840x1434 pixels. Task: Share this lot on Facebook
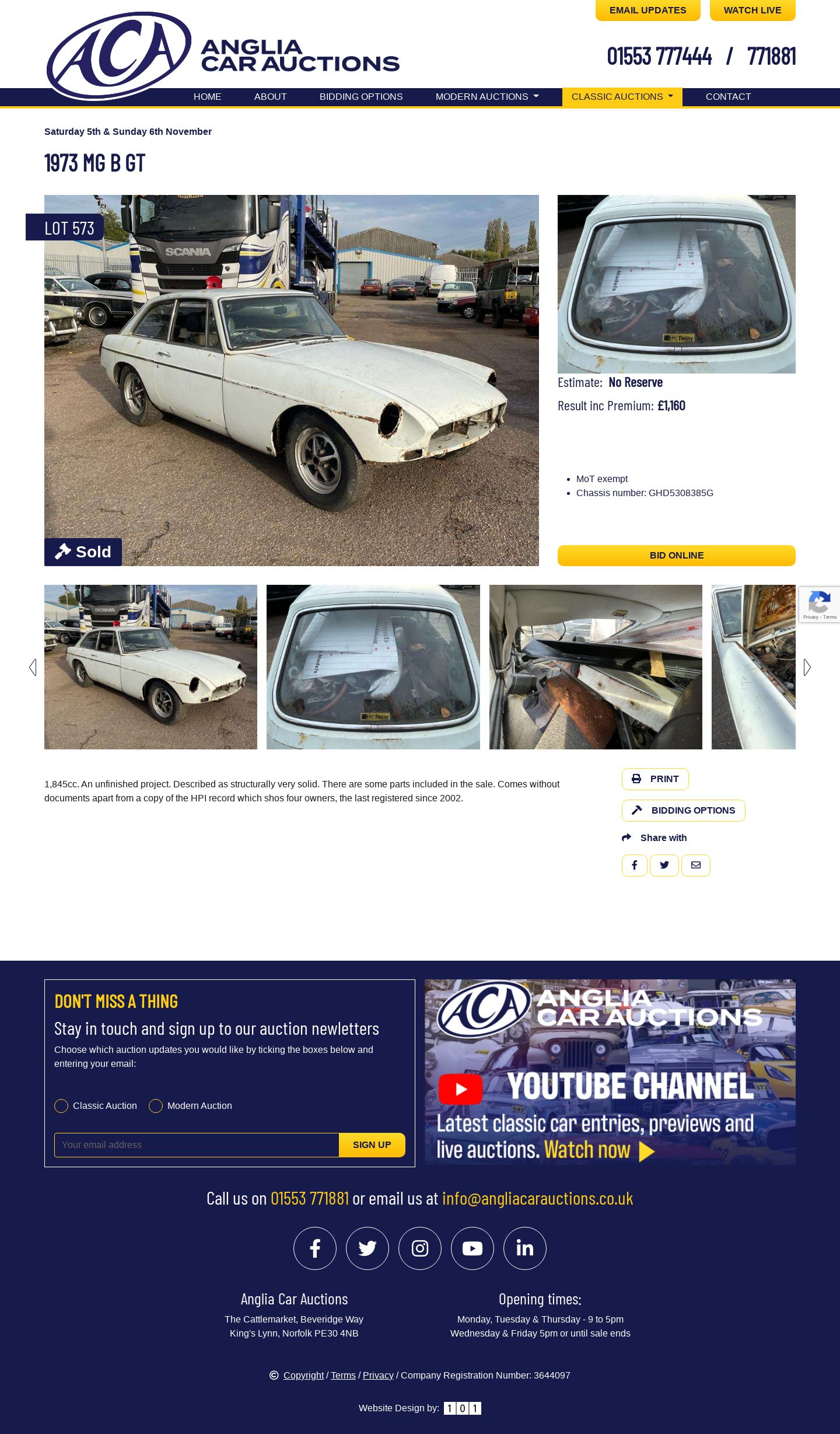[634, 866]
